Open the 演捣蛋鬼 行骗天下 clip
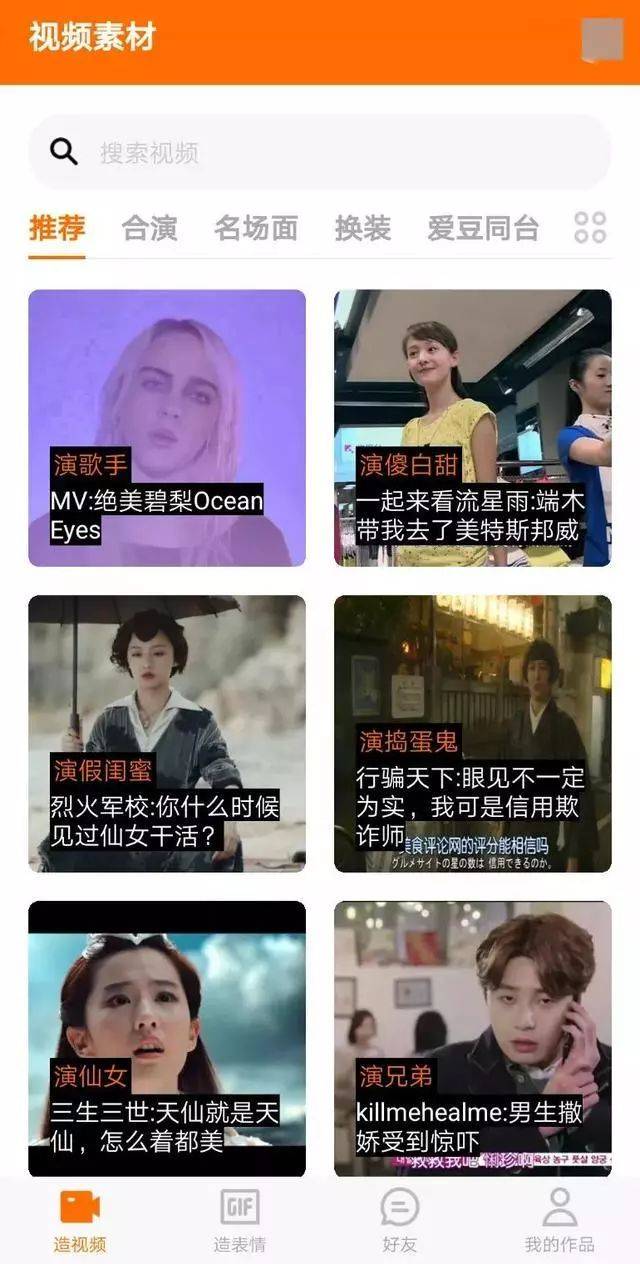Viewport: 640px width, 1264px height. coord(472,734)
